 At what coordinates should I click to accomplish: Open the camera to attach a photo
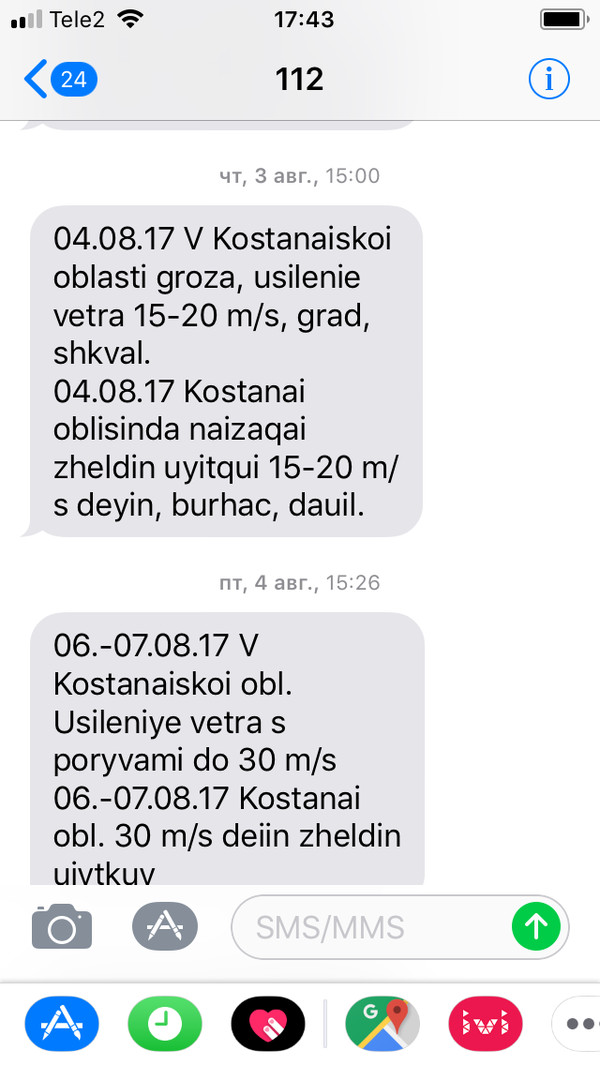pos(62,927)
